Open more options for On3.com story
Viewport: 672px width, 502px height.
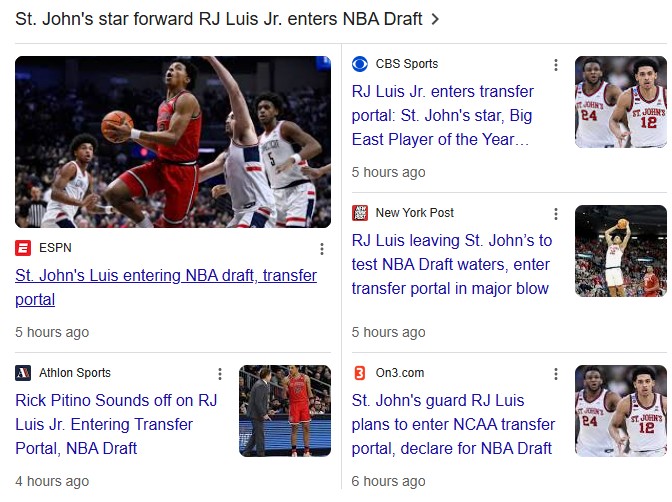point(556,374)
